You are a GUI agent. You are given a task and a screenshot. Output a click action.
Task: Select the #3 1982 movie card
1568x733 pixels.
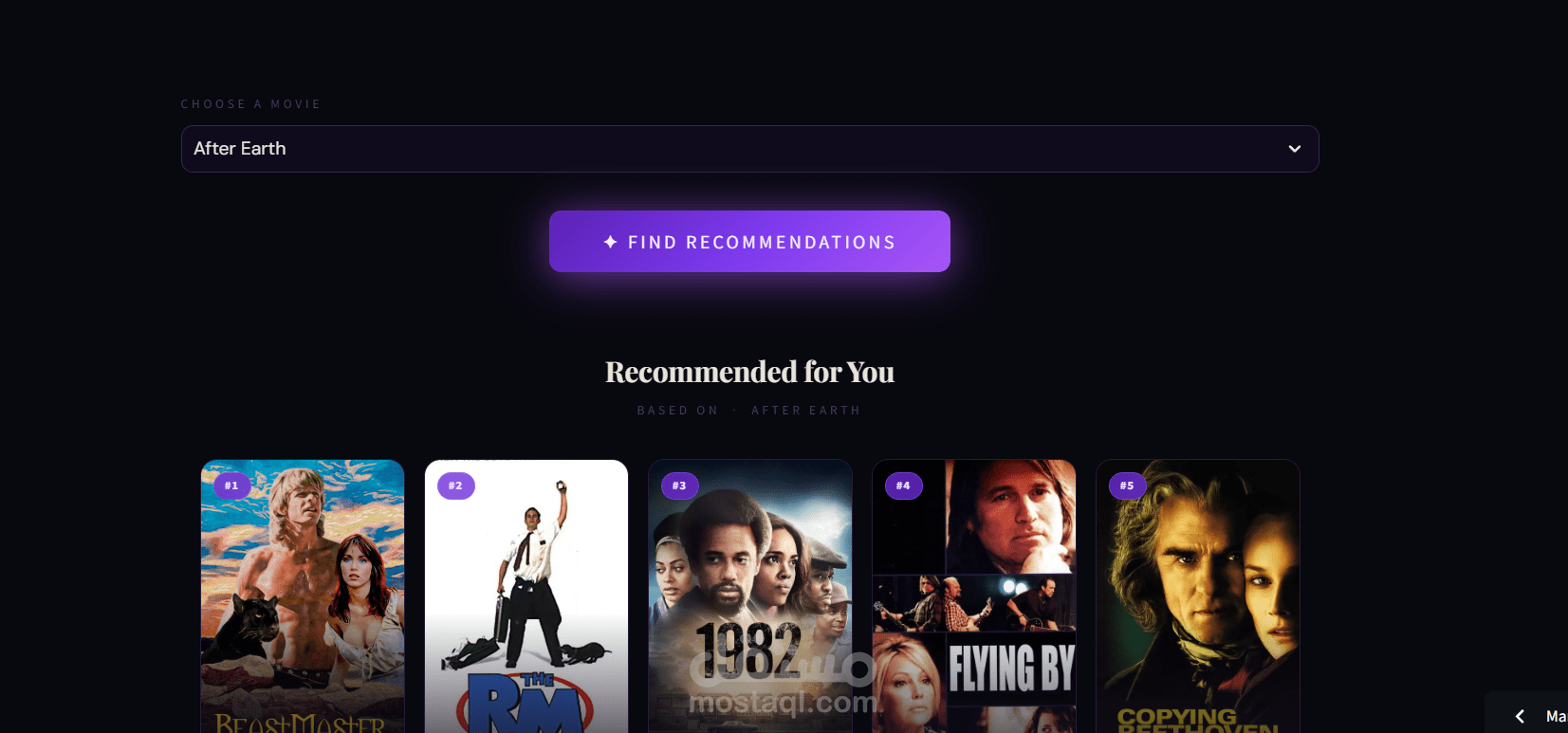tap(750, 596)
